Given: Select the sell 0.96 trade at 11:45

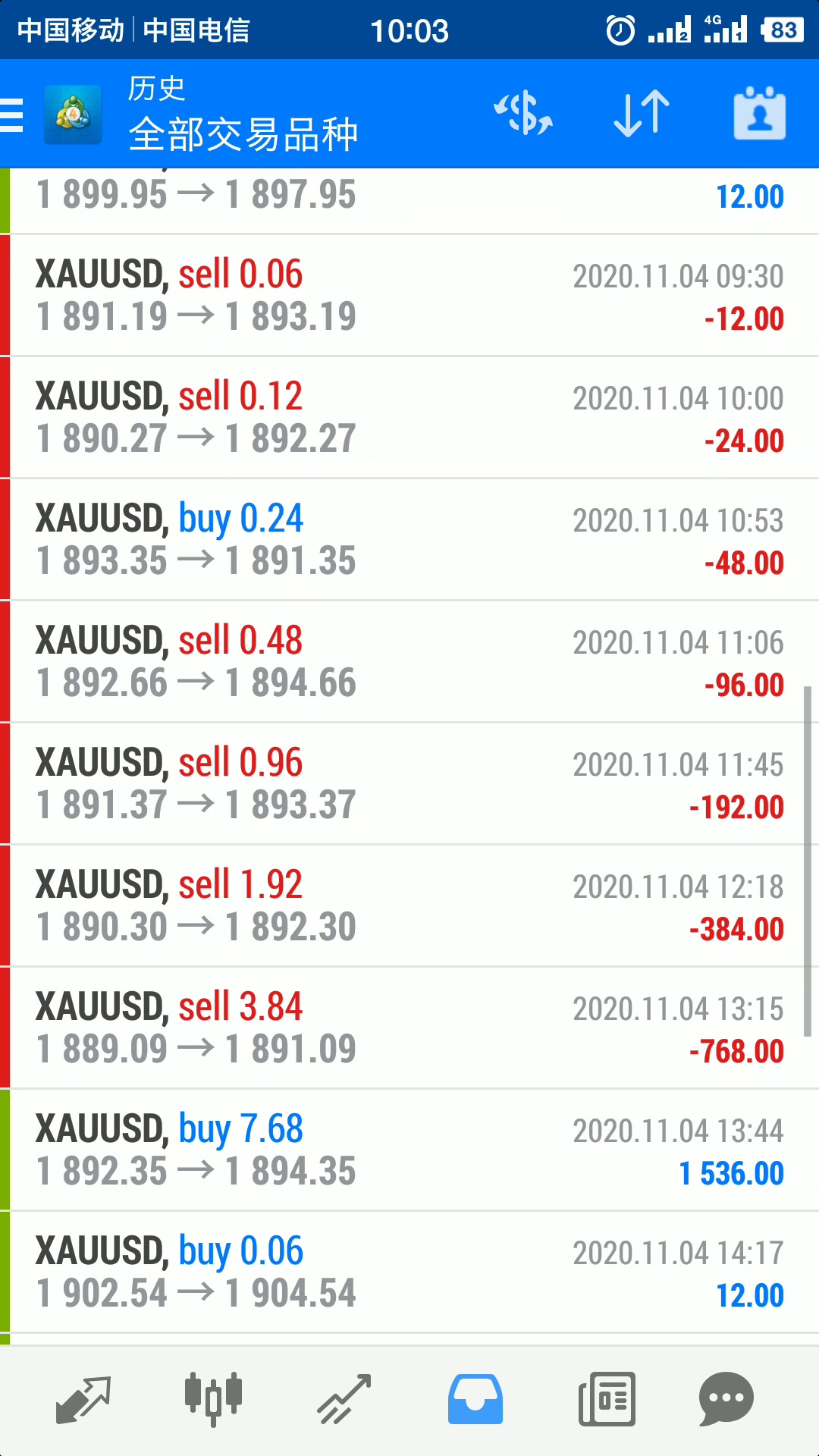Looking at the screenshot, I should tap(409, 784).
